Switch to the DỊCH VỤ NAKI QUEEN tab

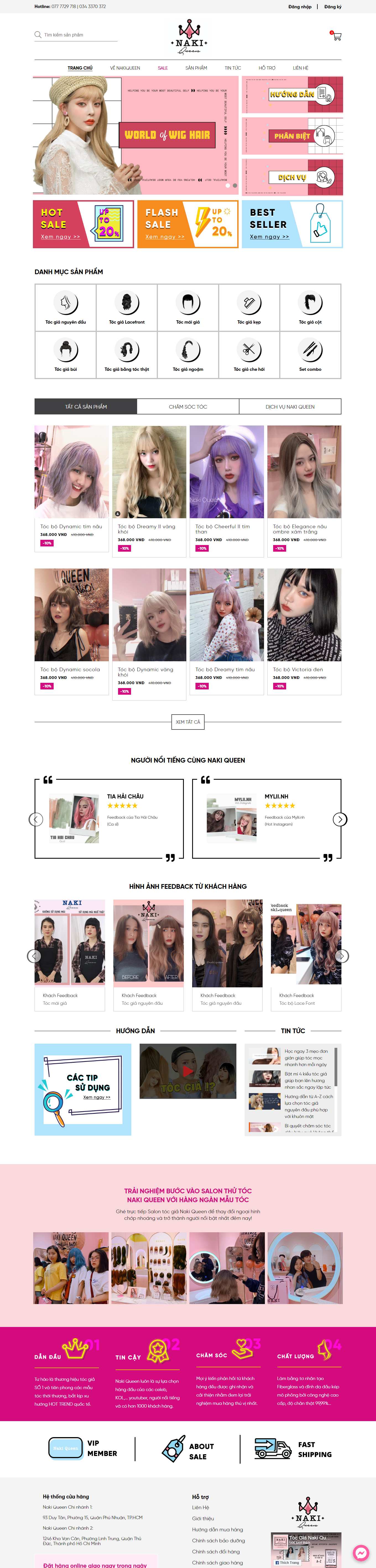point(290,407)
